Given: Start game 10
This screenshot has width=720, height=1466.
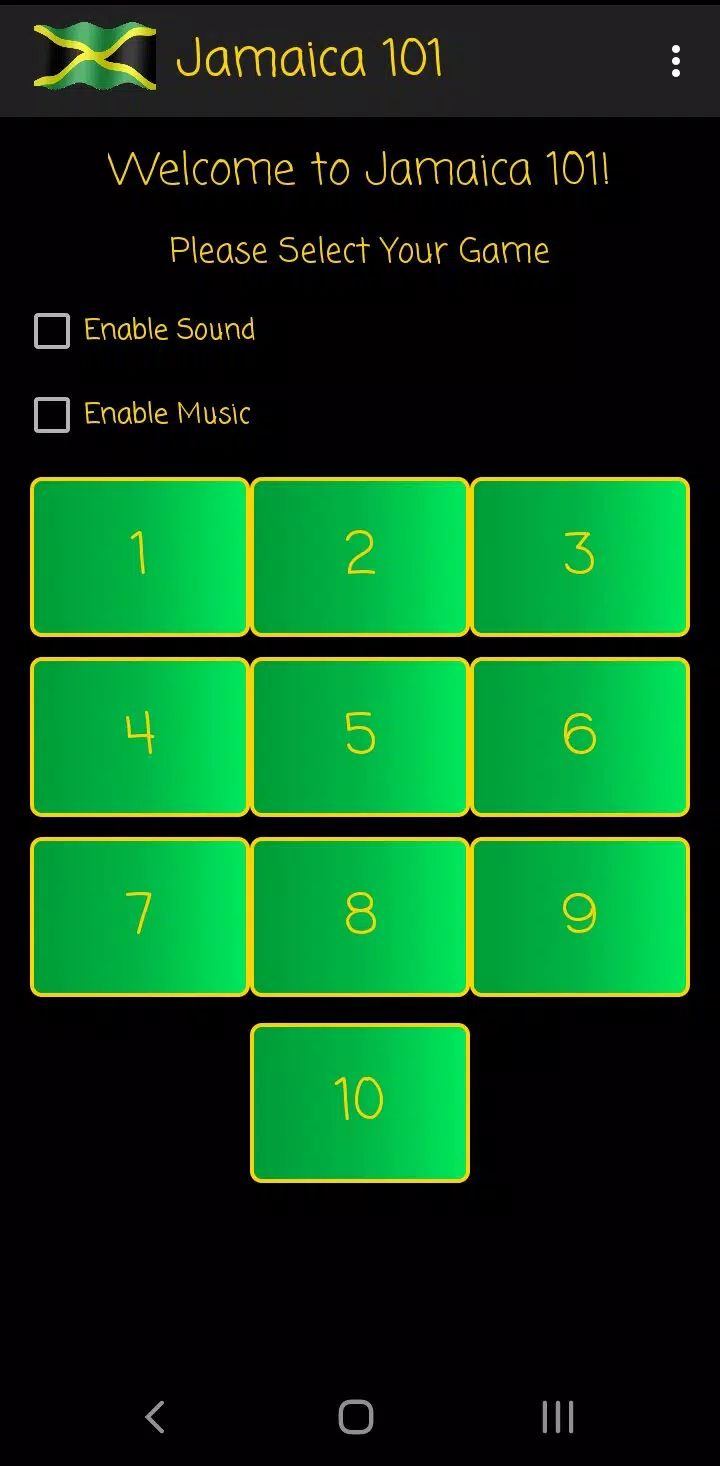Looking at the screenshot, I should pyautogui.click(x=360, y=1103).
